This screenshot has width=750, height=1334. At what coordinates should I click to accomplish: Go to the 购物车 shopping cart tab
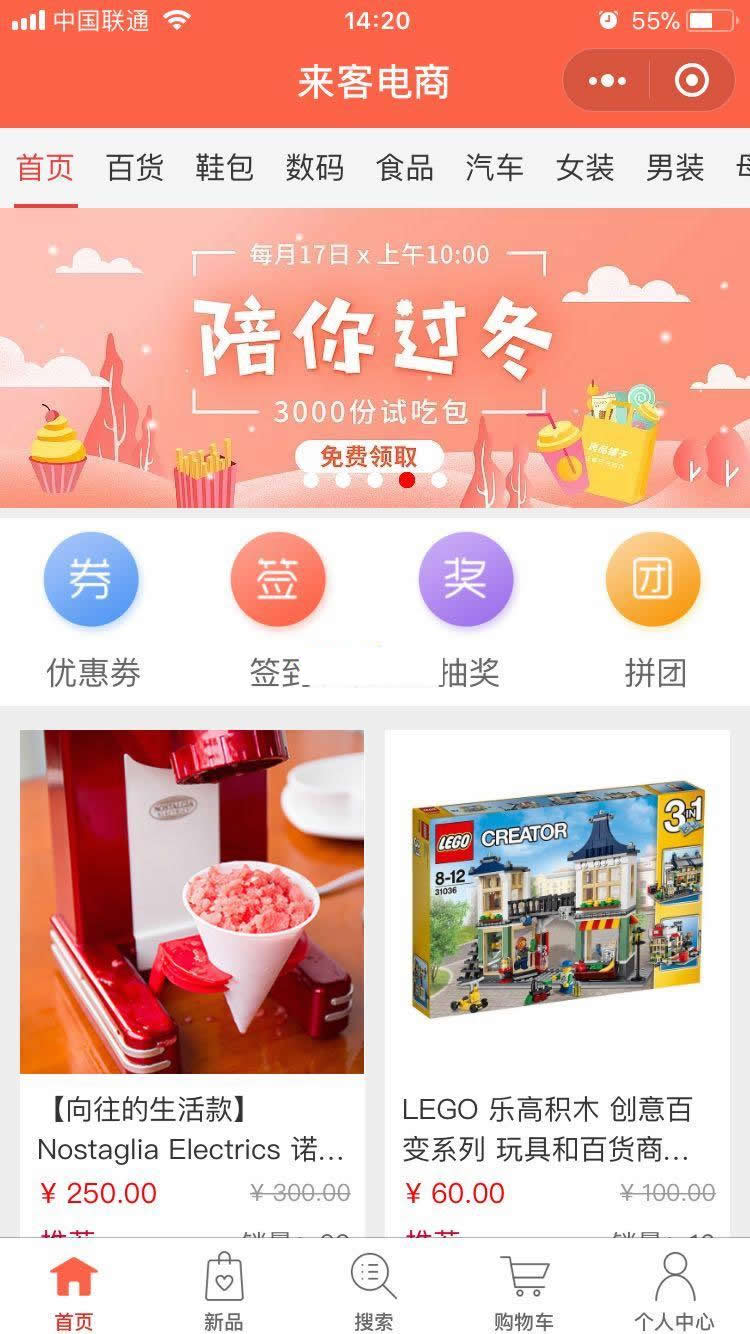point(524,1290)
